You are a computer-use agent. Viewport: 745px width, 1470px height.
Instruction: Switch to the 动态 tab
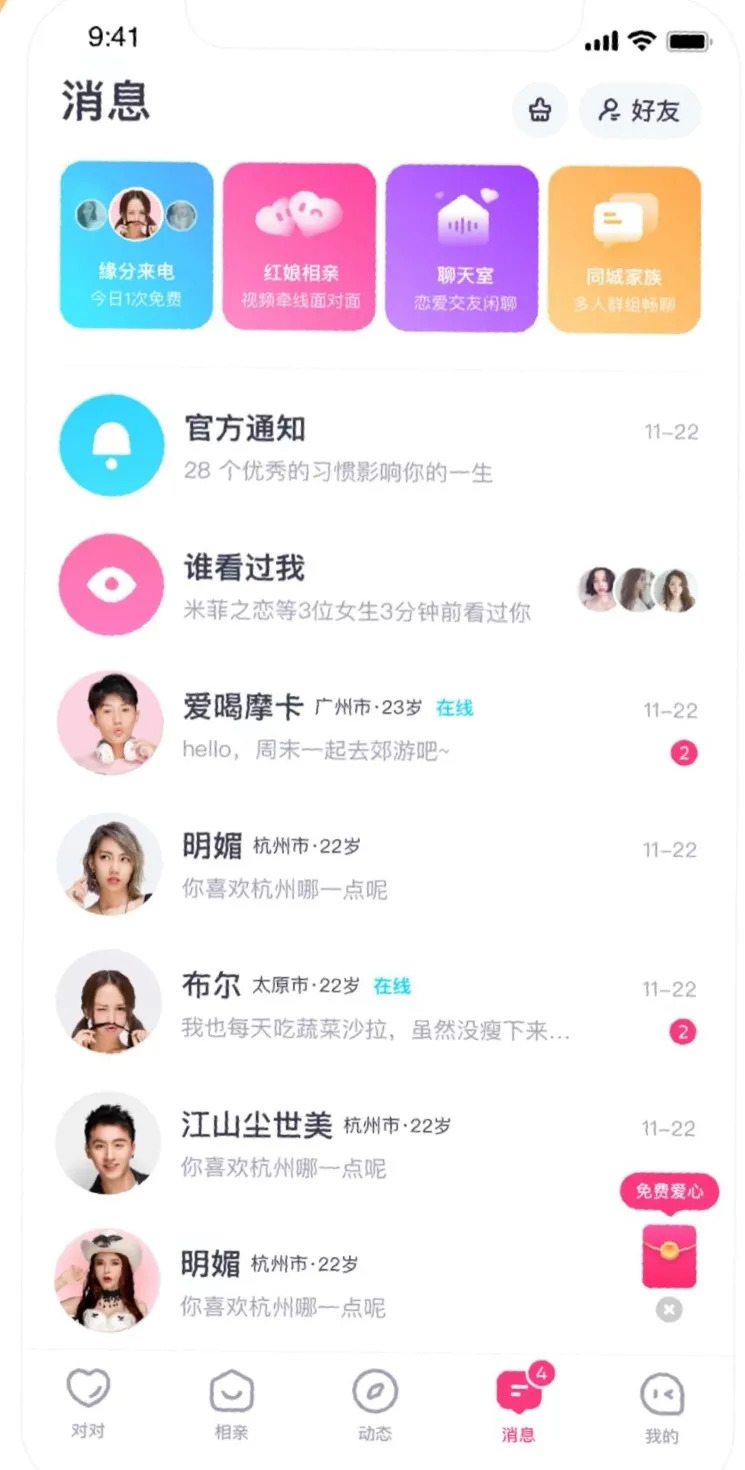[x=375, y=1405]
